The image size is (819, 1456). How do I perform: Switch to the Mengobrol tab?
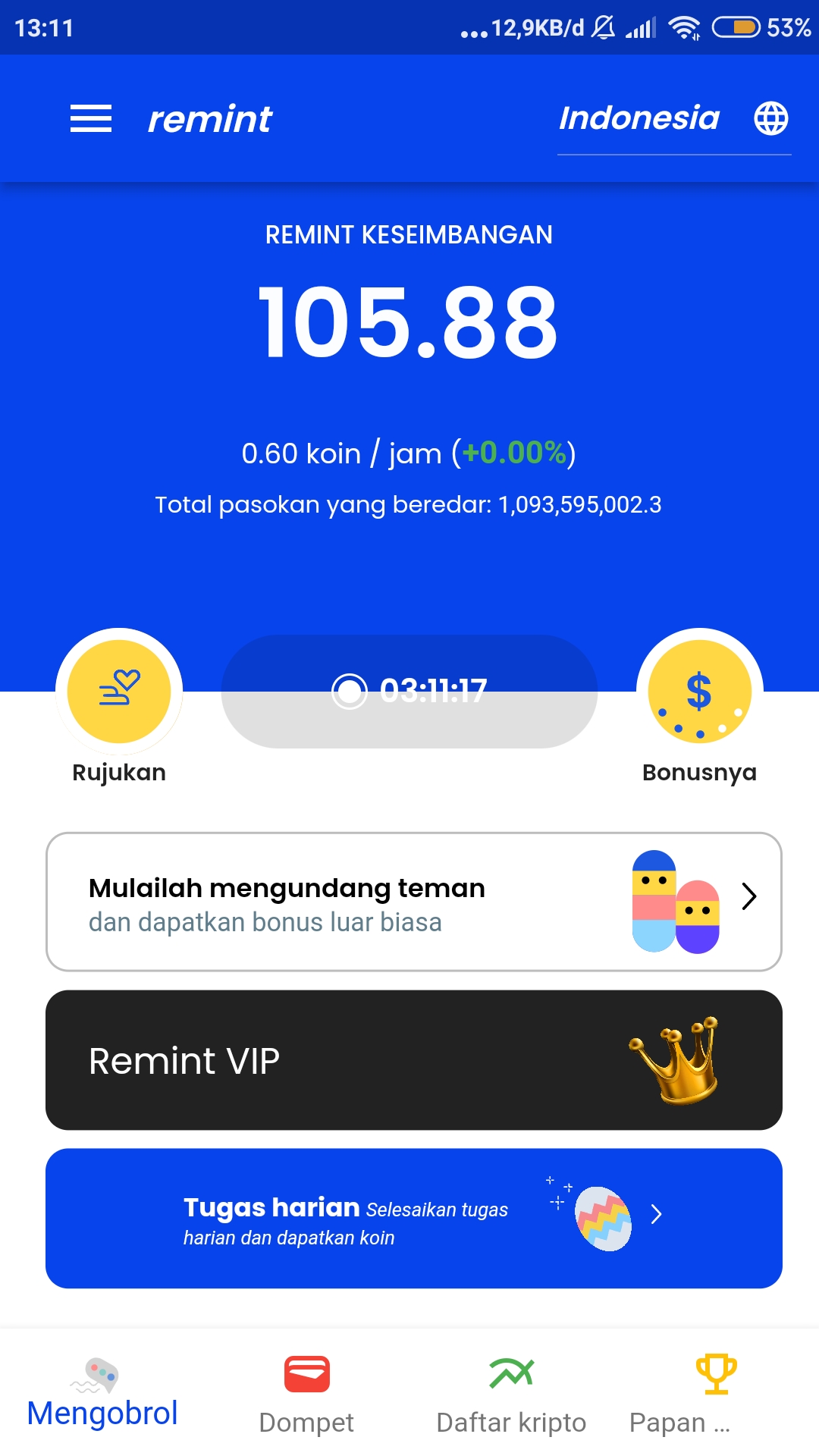pyautogui.click(x=102, y=1394)
